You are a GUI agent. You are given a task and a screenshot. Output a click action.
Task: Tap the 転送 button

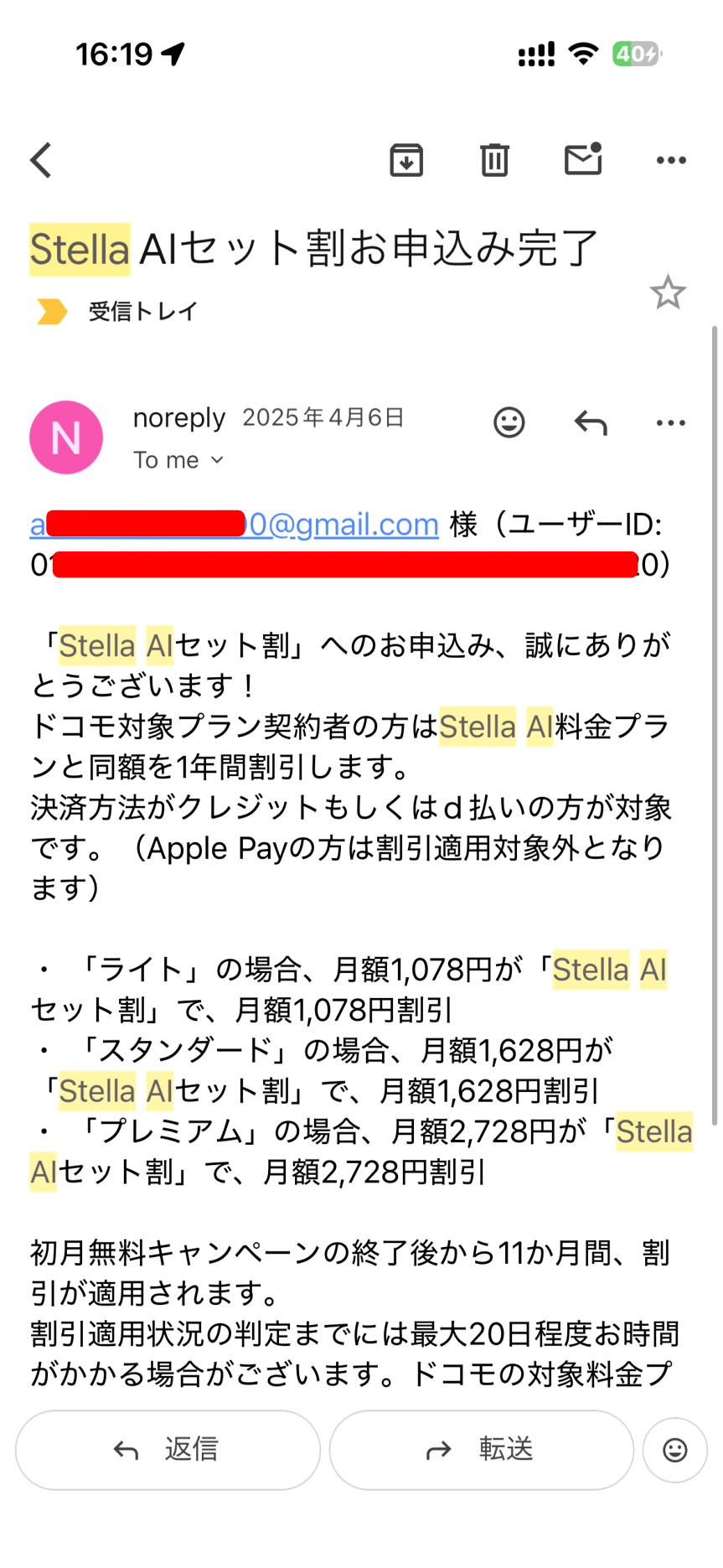pos(481,1450)
